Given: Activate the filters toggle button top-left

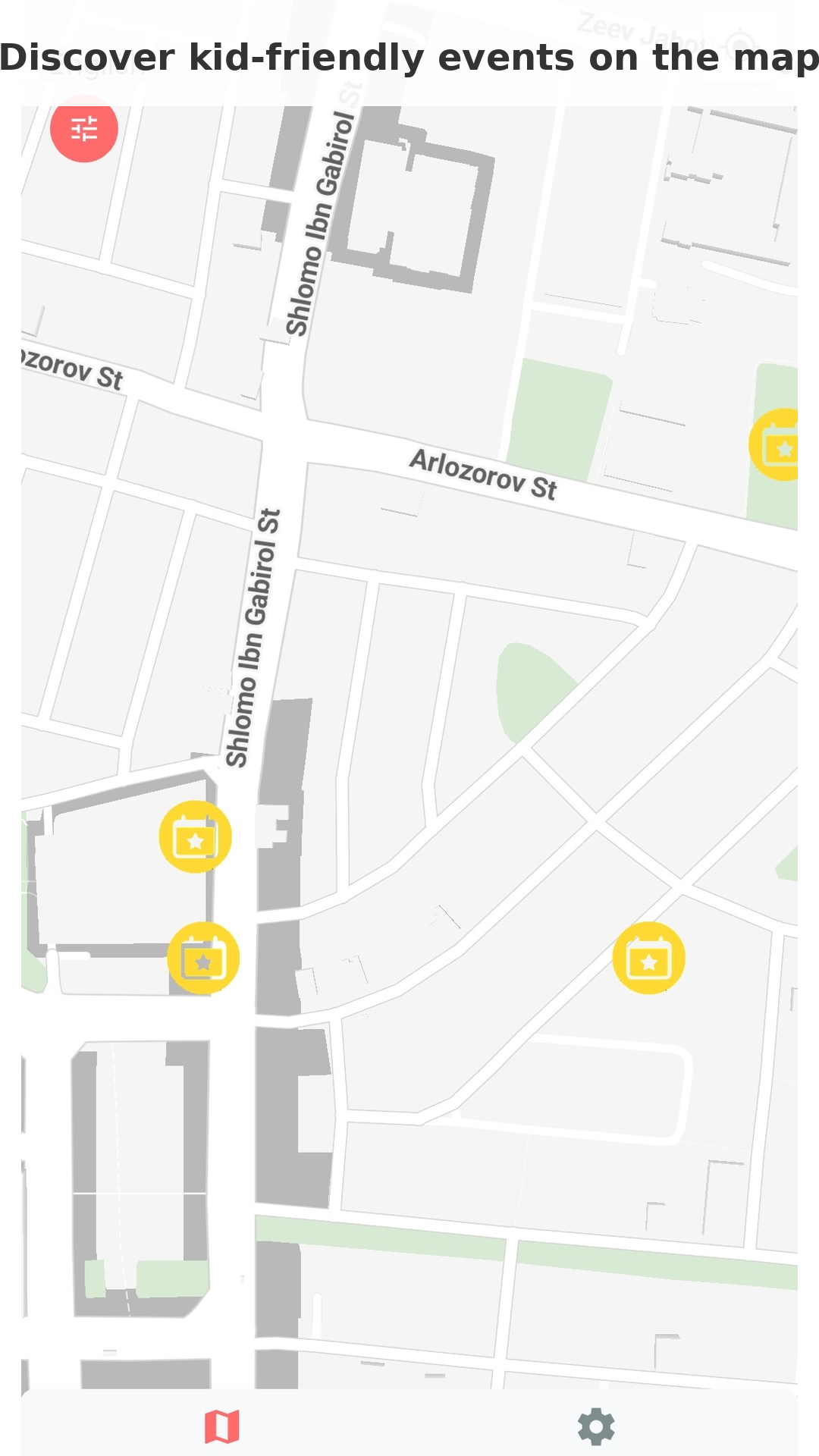Looking at the screenshot, I should coord(83,129).
